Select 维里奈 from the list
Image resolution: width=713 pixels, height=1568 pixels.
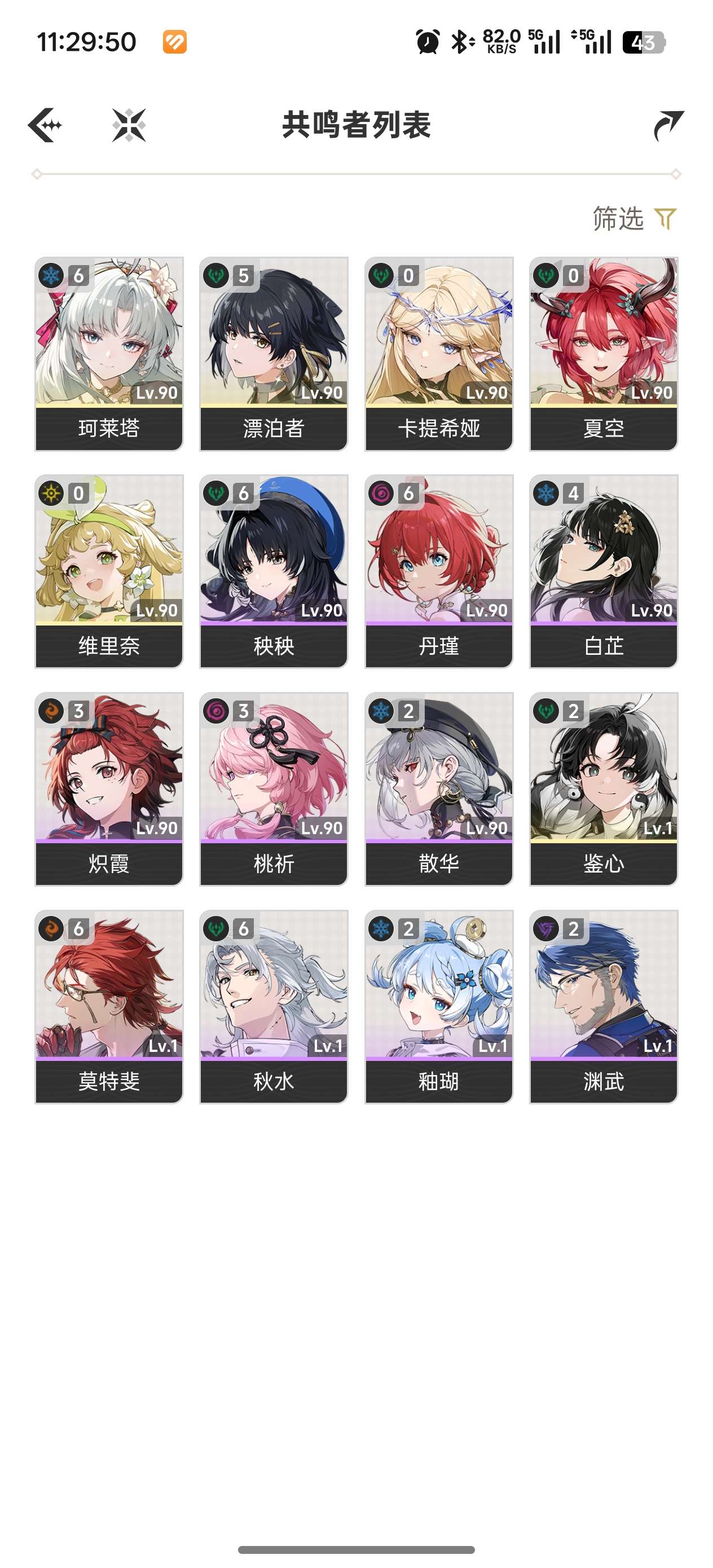click(x=109, y=571)
